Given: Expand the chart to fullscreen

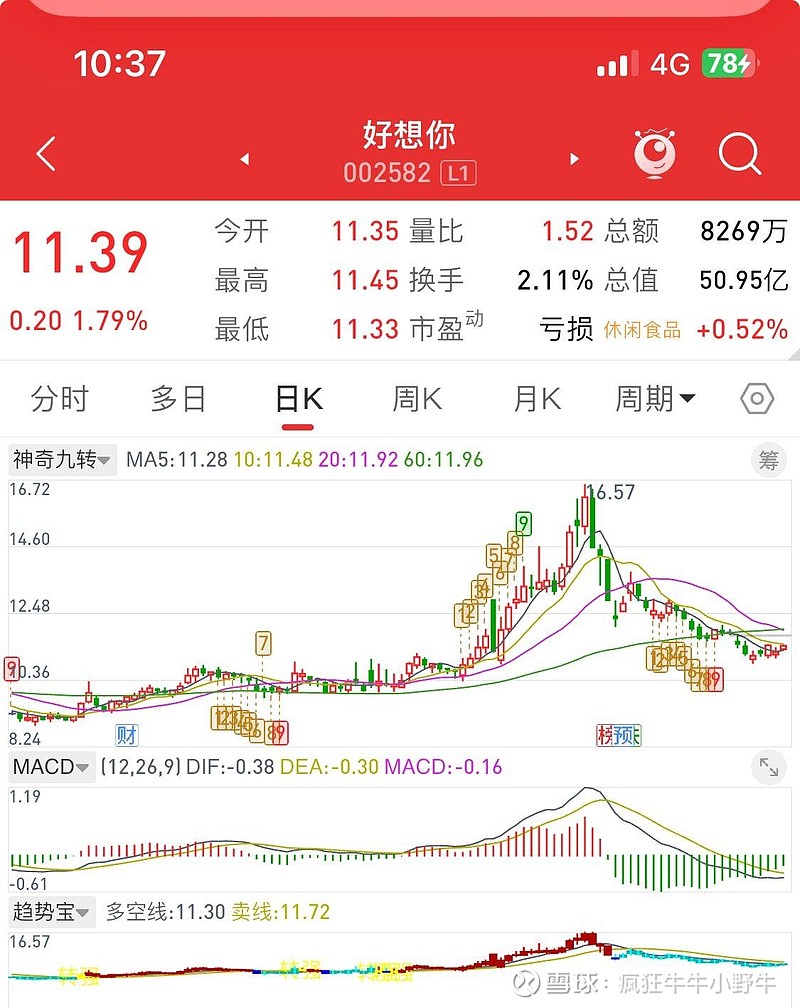Looking at the screenshot, I should (x=768, y=767).
